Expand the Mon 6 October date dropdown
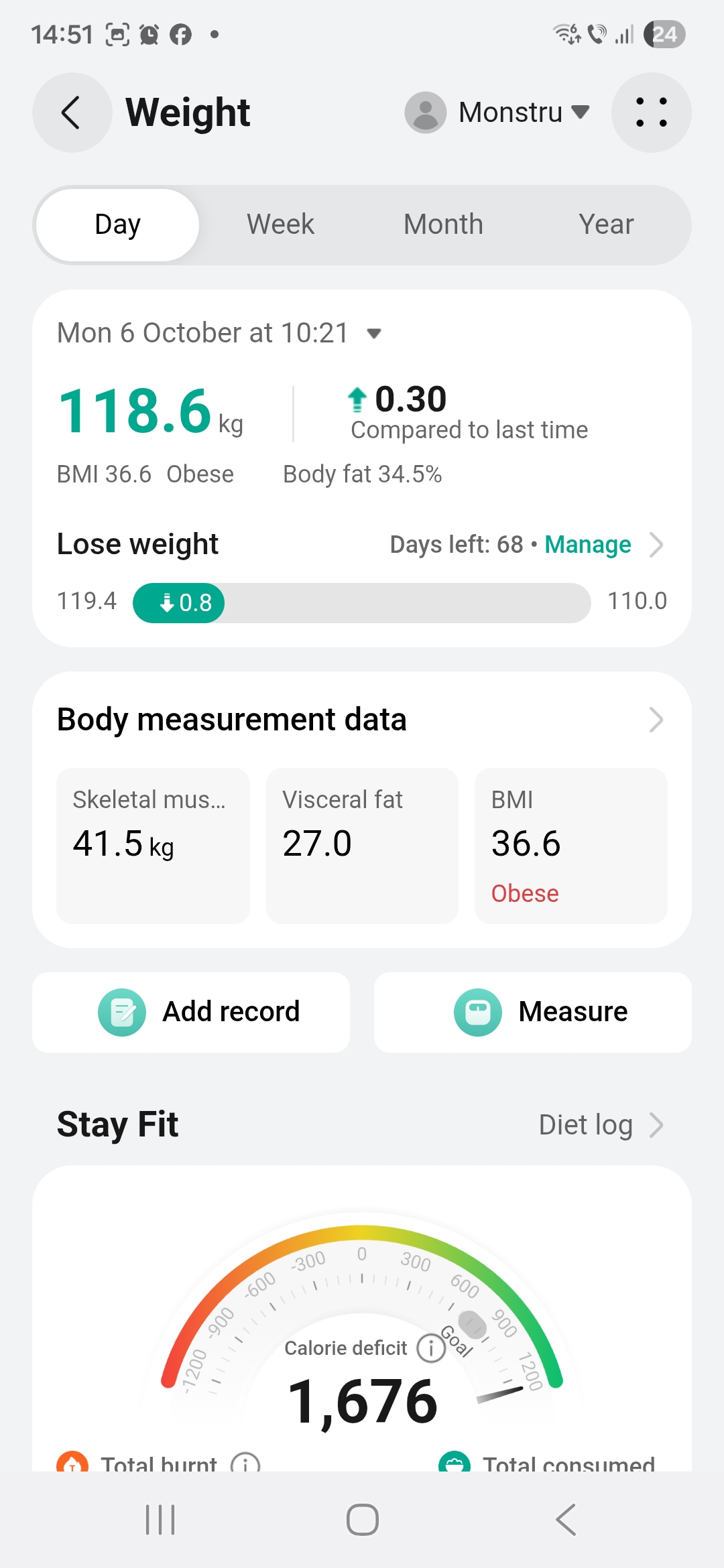 [374, 334]
